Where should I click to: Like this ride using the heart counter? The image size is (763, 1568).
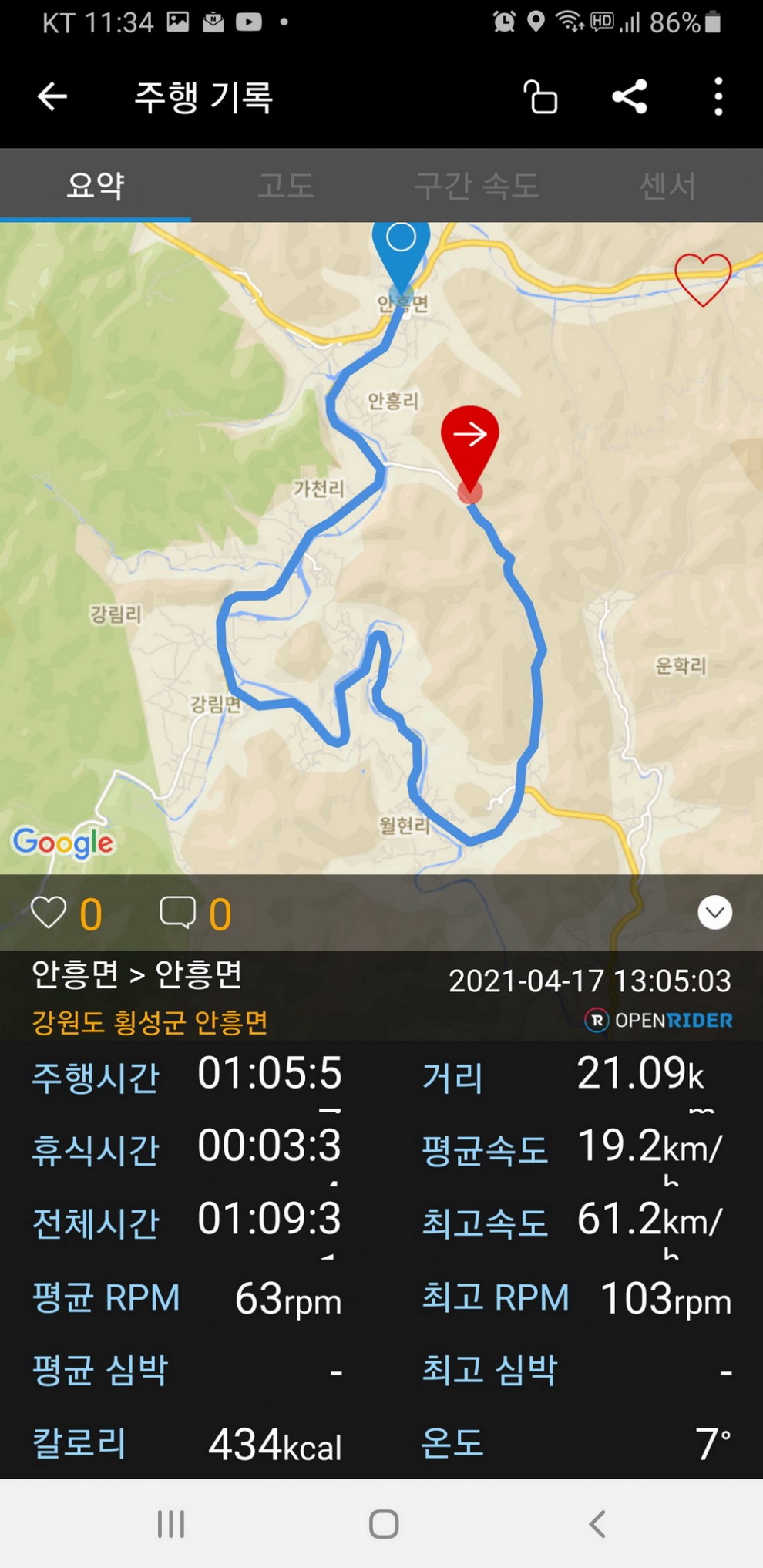click(x=49, y=914)
